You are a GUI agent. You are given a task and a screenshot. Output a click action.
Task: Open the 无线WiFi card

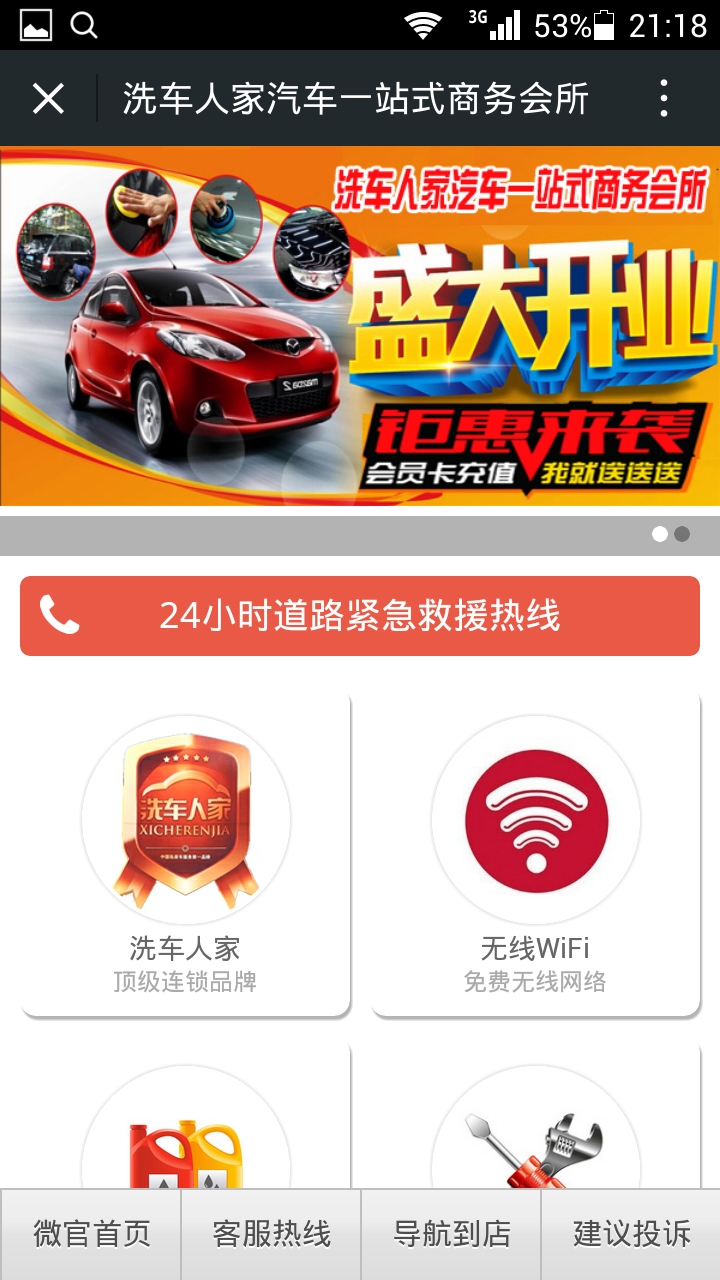pyautogui.click(x=536, y=853)
